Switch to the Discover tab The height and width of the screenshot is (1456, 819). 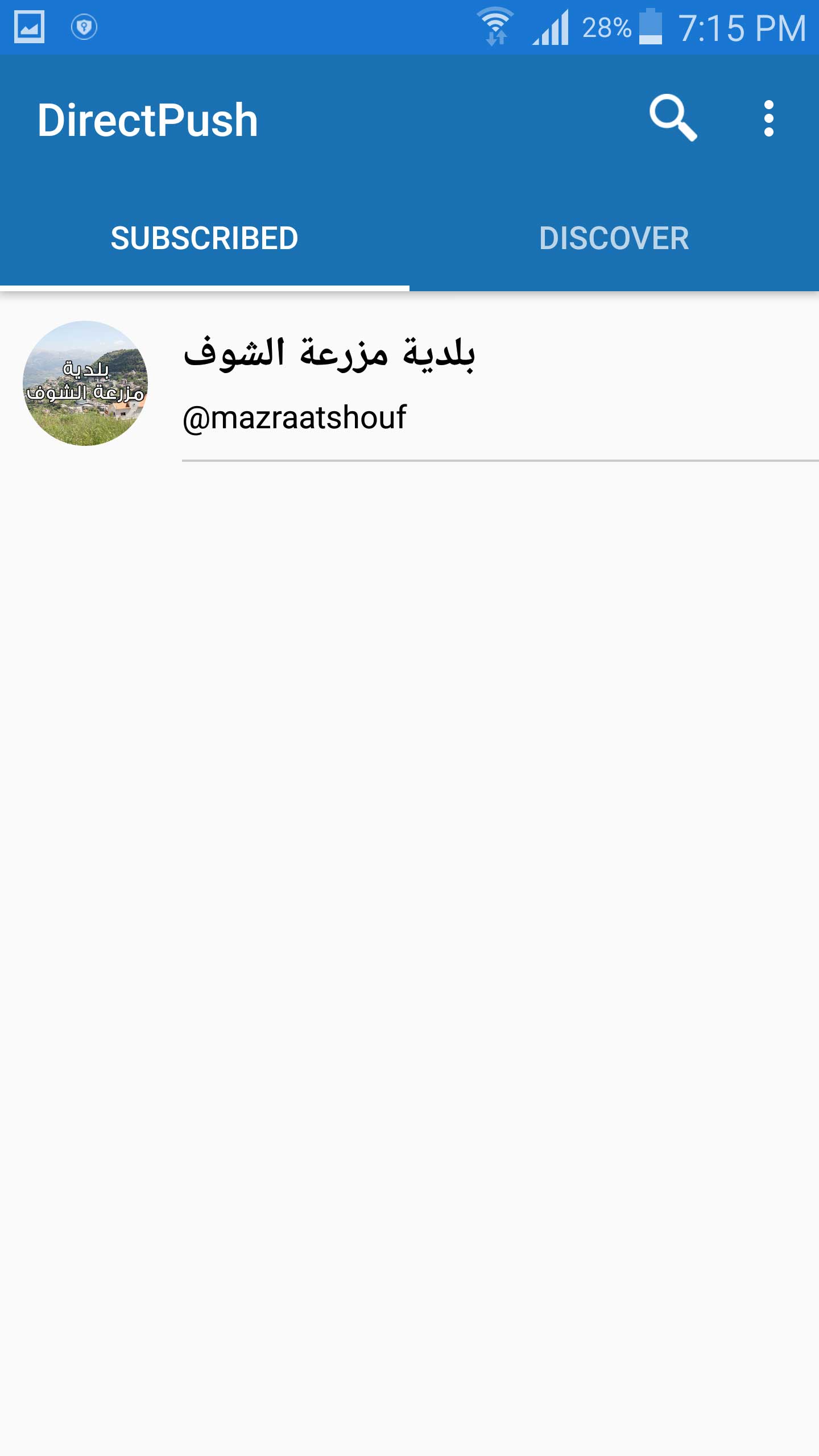click(x=614, y=238)
